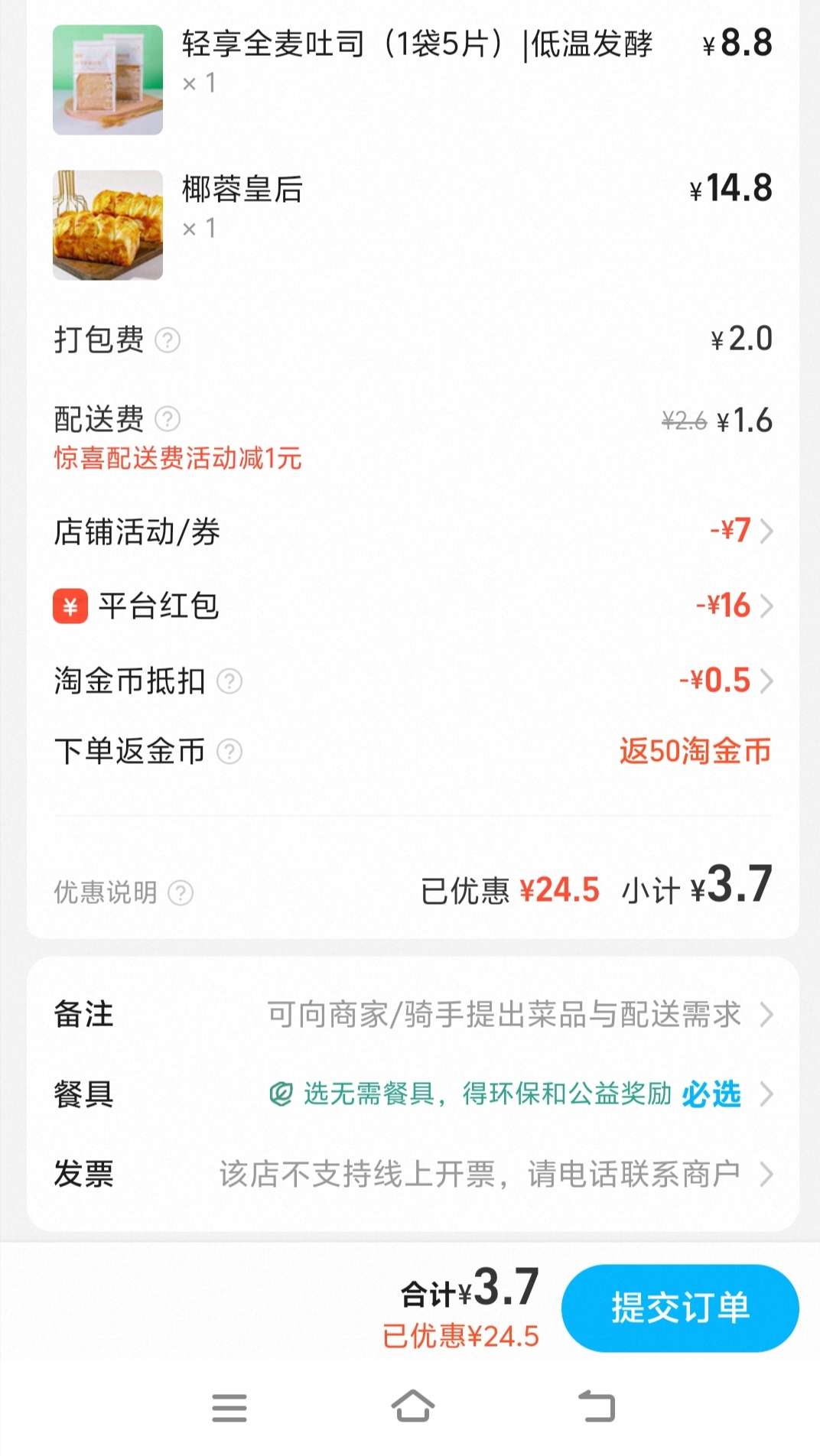Add a 备注 note for merchant or rider

(413, 1015)
